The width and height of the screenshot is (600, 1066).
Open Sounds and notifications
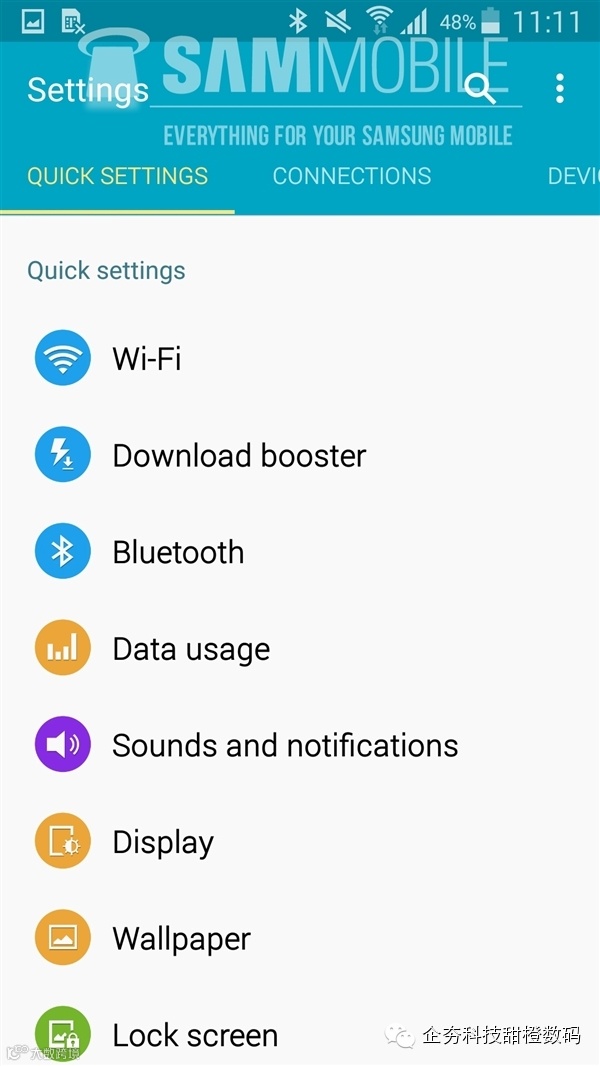(x=285, y=745)
